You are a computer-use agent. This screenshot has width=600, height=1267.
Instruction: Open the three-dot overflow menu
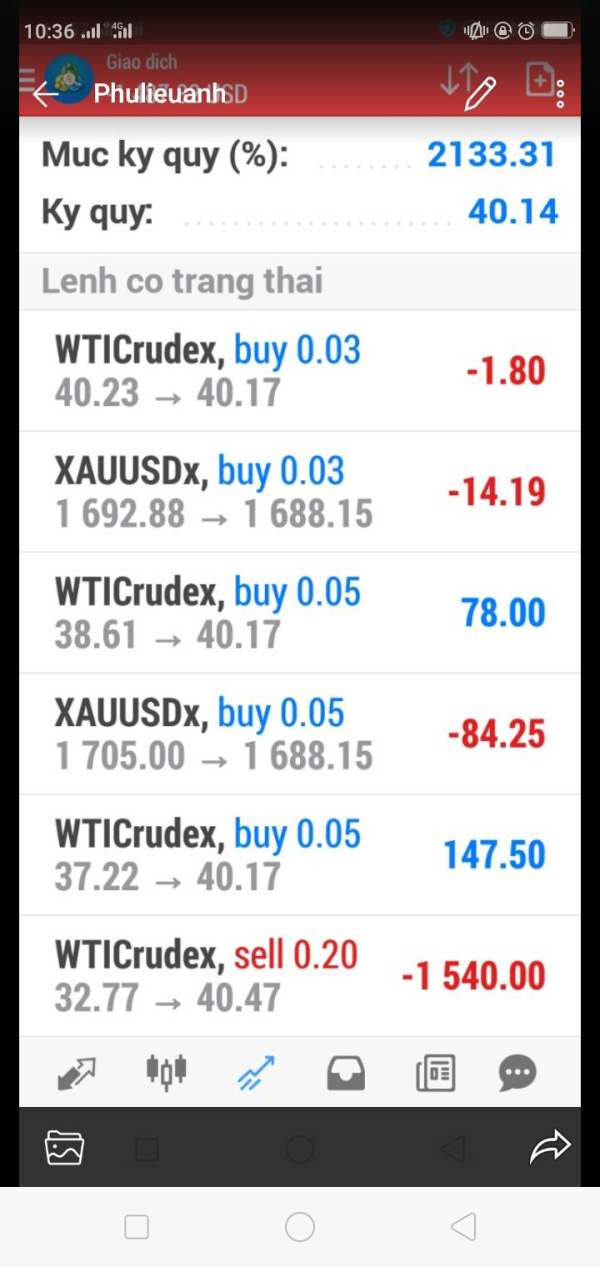pyautogui.click(x=560, y=93)
